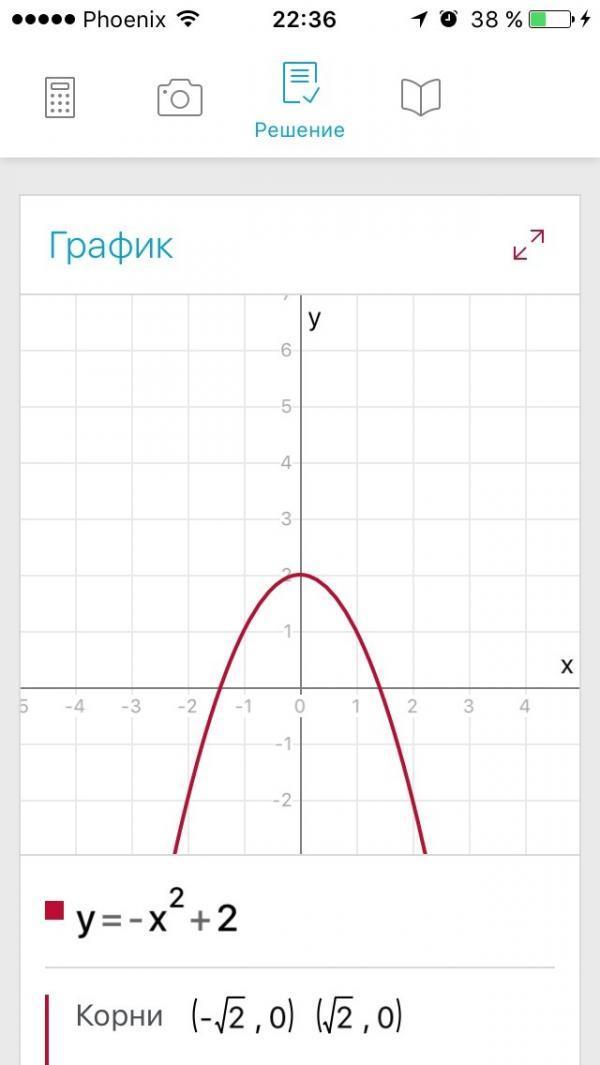Open the camera tab
This screenshot has height=1065, width=600.
point(180,98)
